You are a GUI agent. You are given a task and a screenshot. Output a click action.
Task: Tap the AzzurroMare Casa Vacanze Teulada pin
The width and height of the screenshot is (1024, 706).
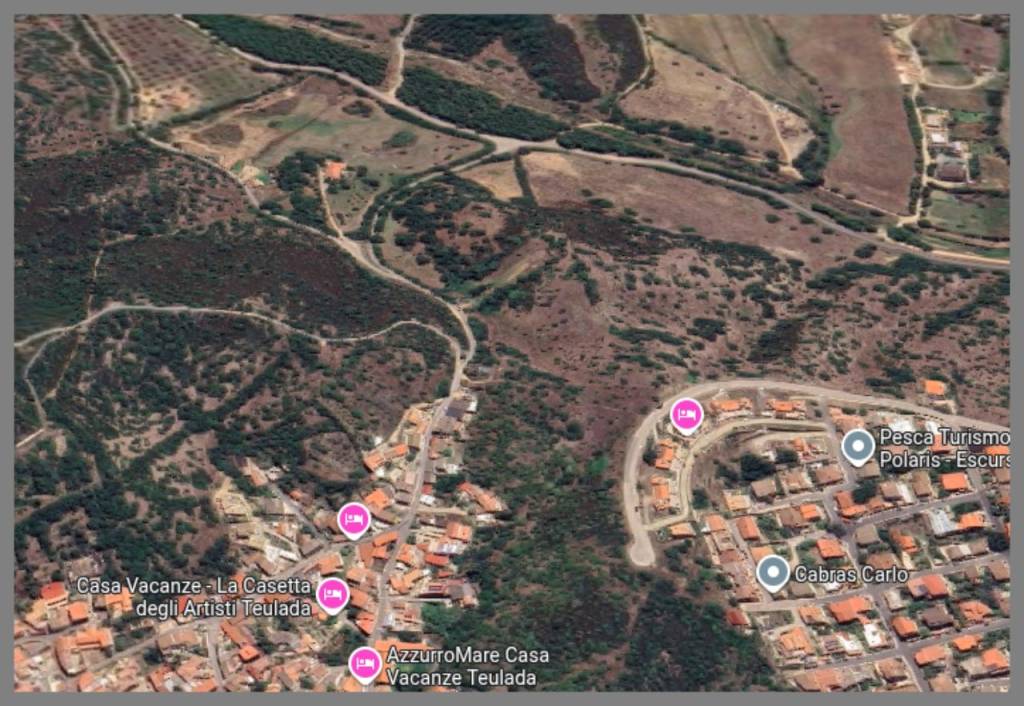coord(365,663)
